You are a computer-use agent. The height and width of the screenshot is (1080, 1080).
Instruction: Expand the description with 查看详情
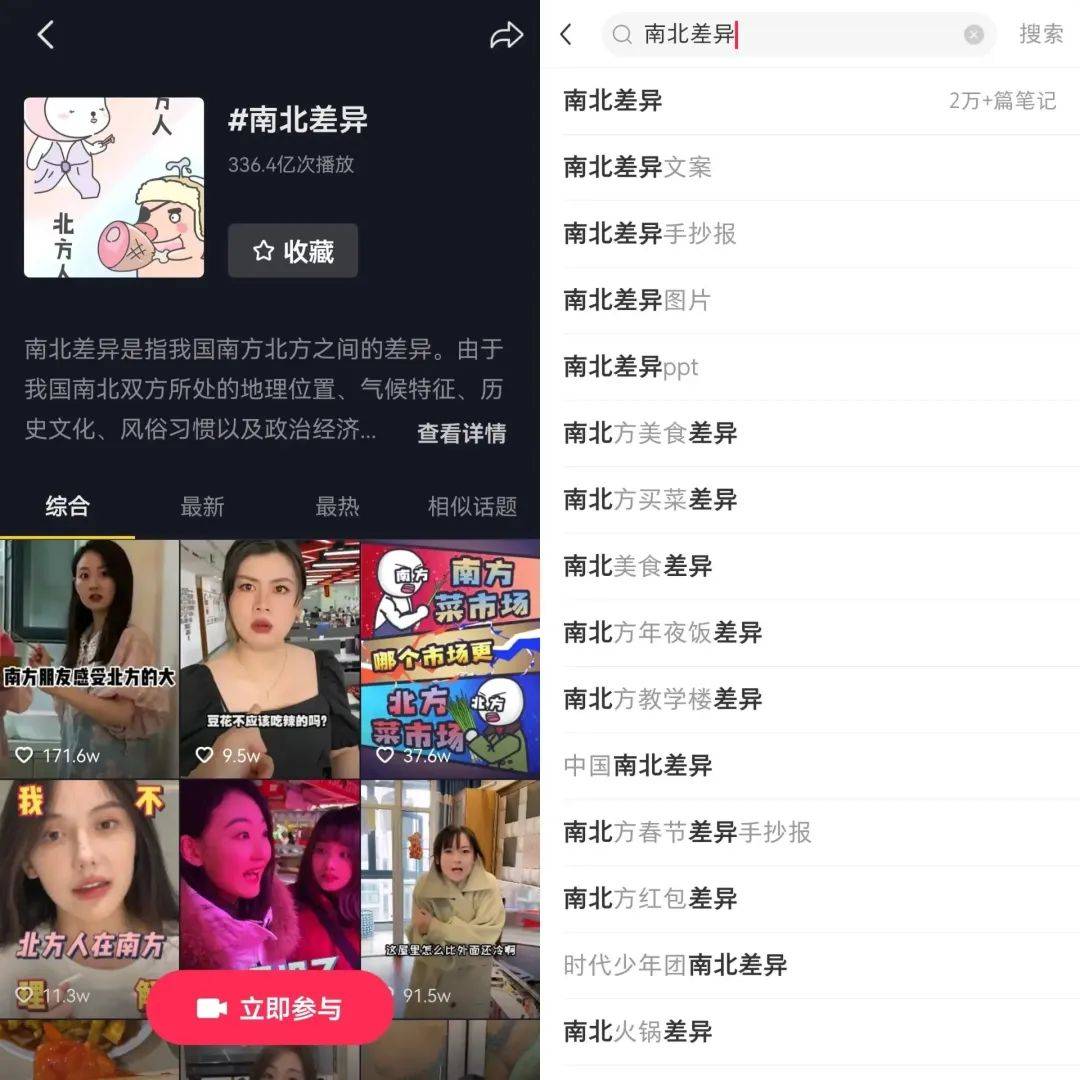tap(461, 433)
